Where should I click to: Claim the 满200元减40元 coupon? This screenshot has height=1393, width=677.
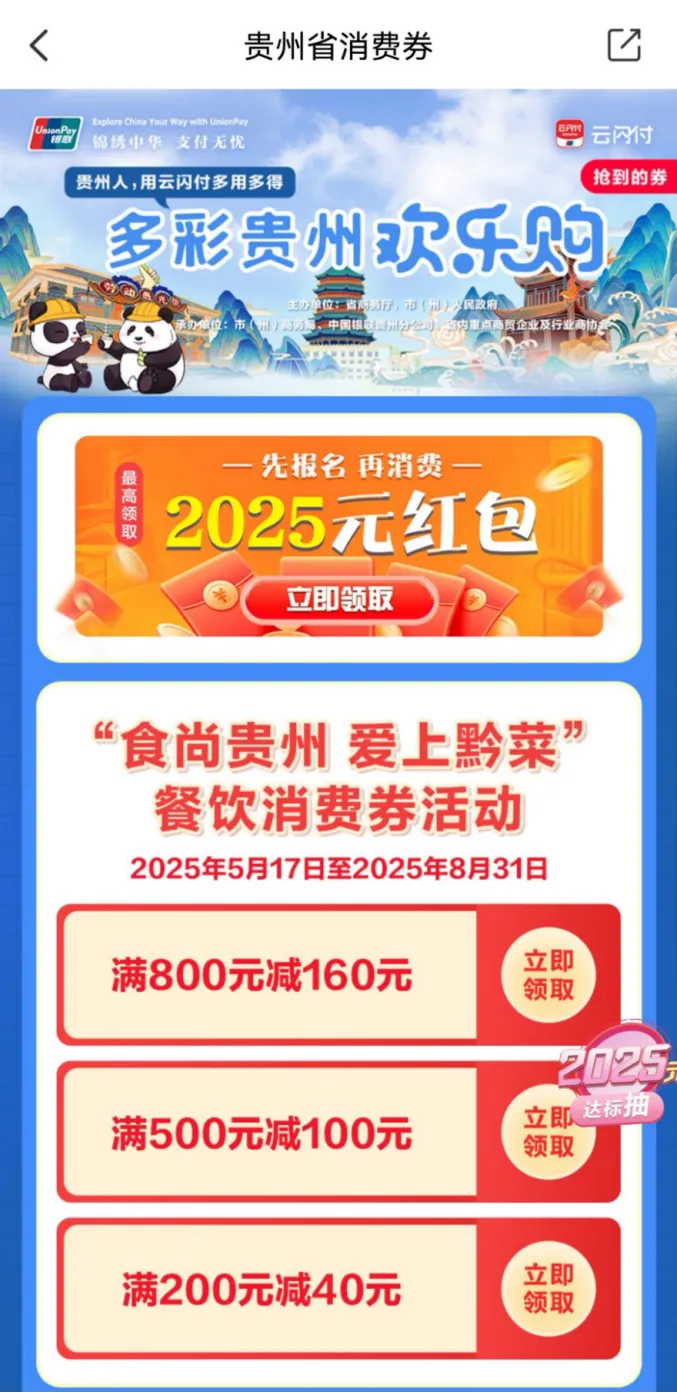pyautogui.click(x=548, y=1288)
